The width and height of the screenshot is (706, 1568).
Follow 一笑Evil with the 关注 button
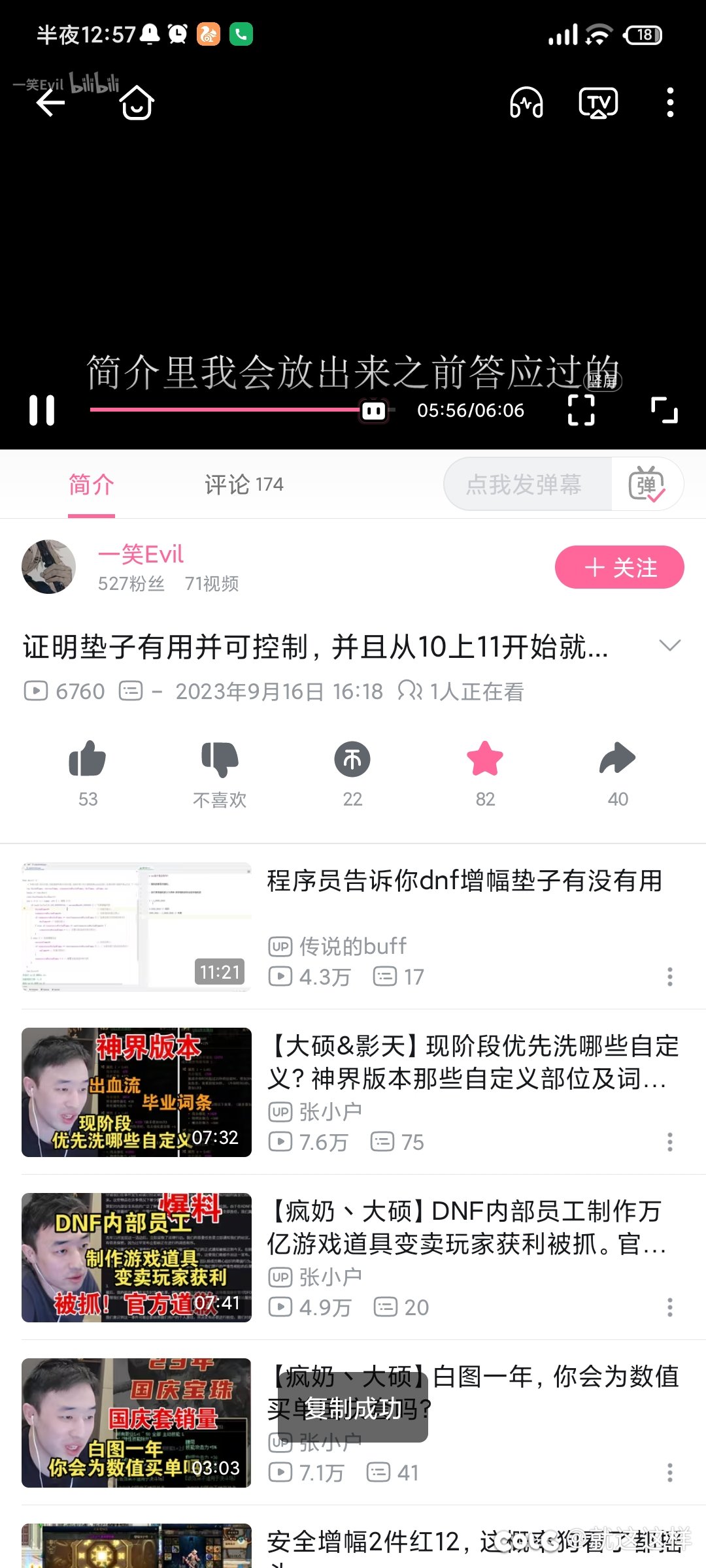click(x=619, y=567)
